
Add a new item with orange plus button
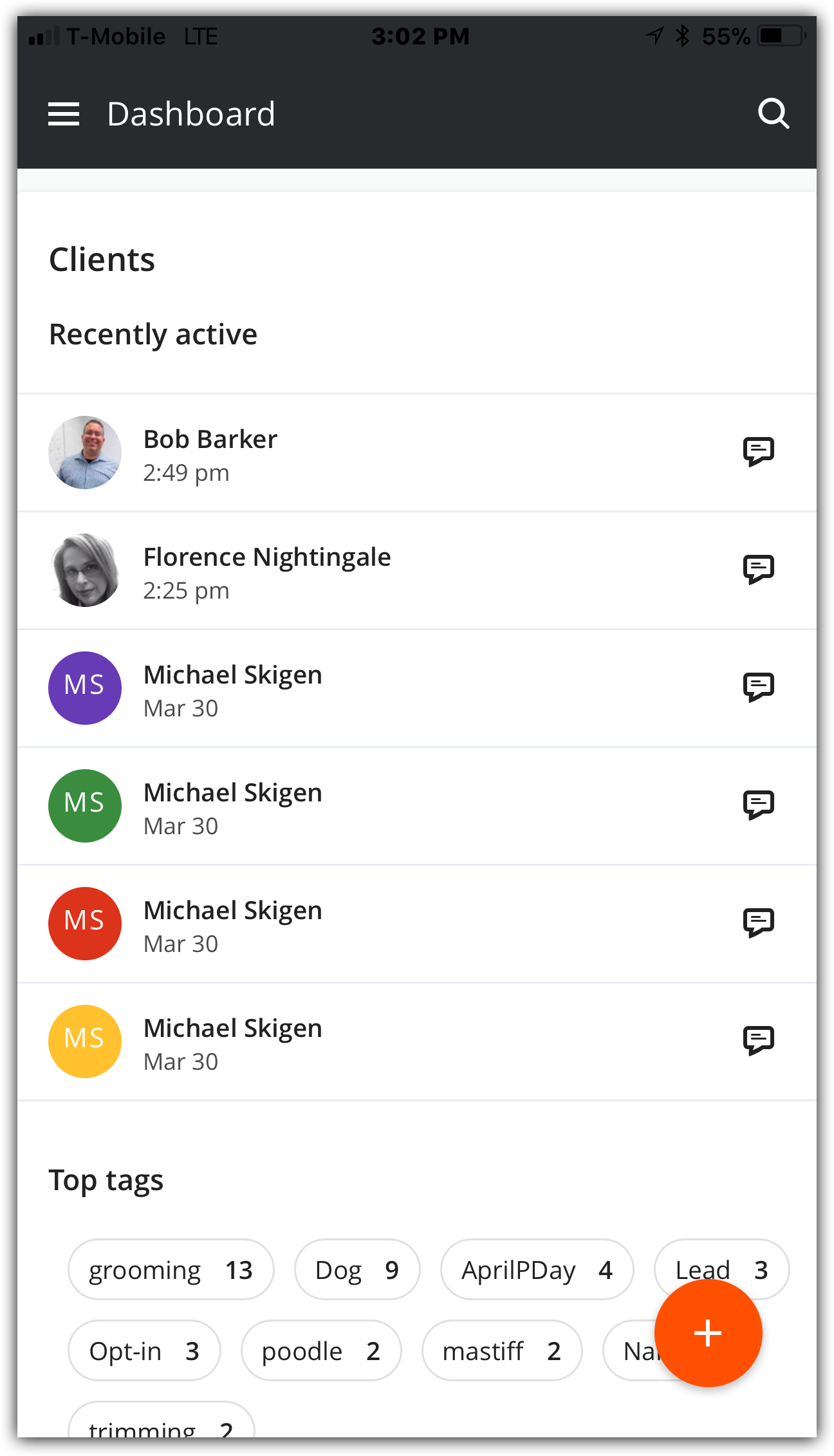click(708, 1333)
